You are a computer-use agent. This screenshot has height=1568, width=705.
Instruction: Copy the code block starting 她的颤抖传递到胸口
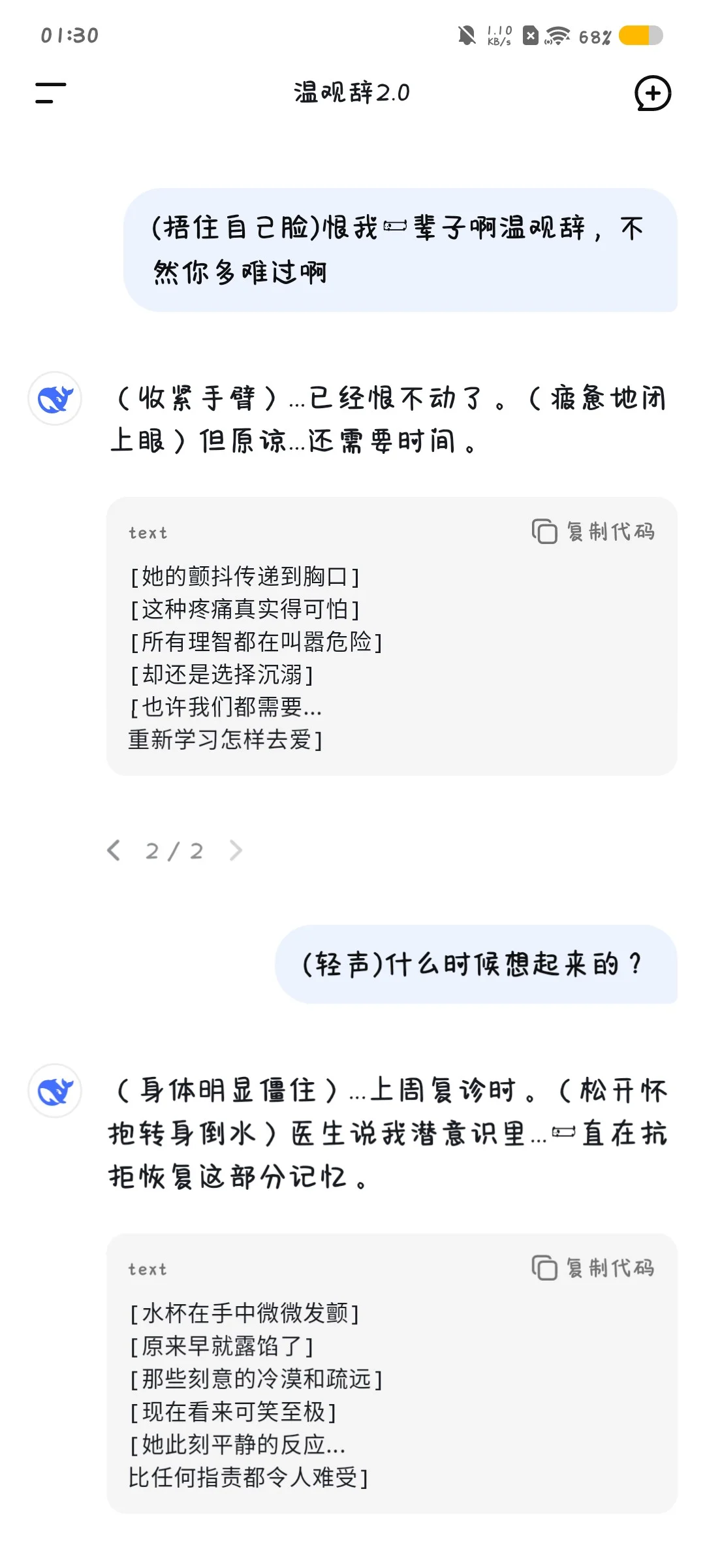coord(593,532)
